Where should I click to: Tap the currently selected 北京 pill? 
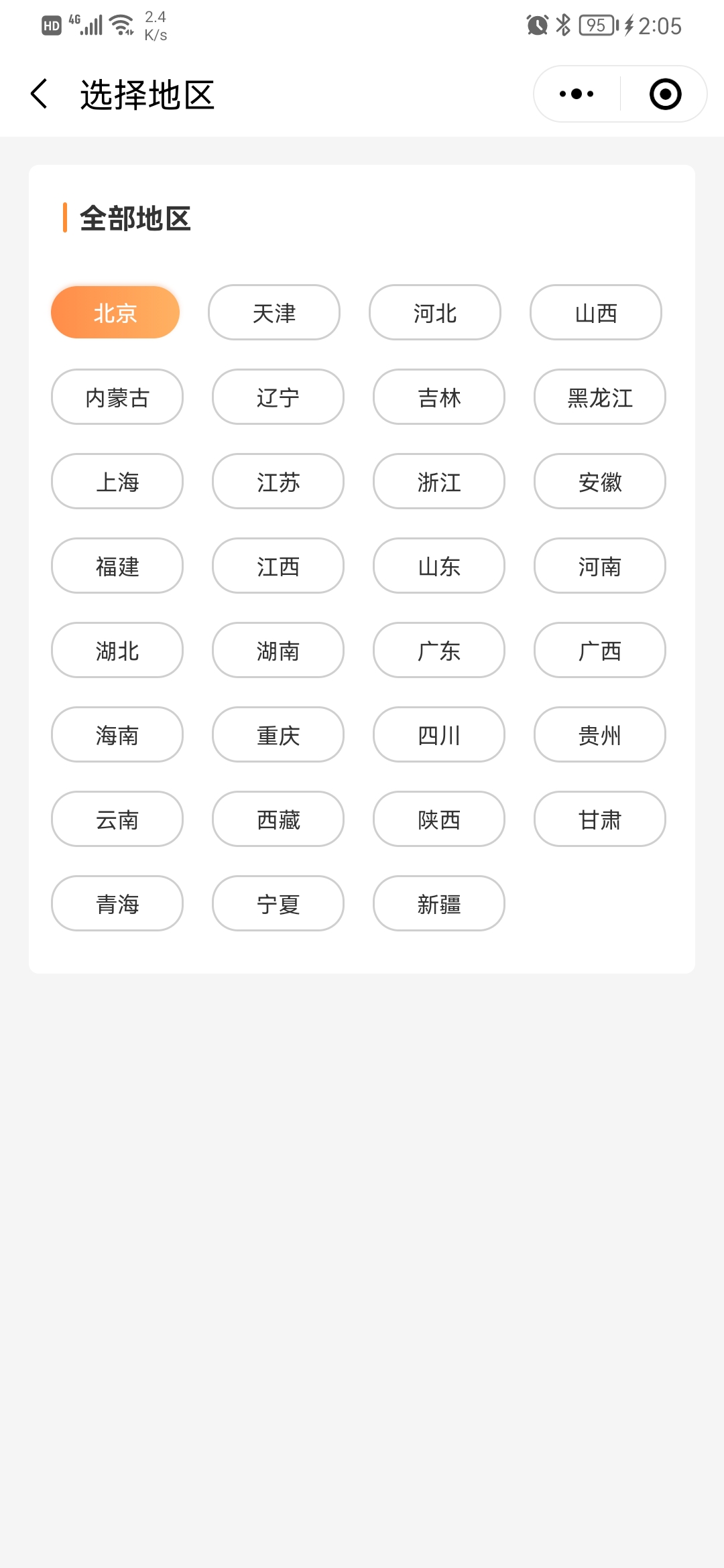click(x=115, y=312)
